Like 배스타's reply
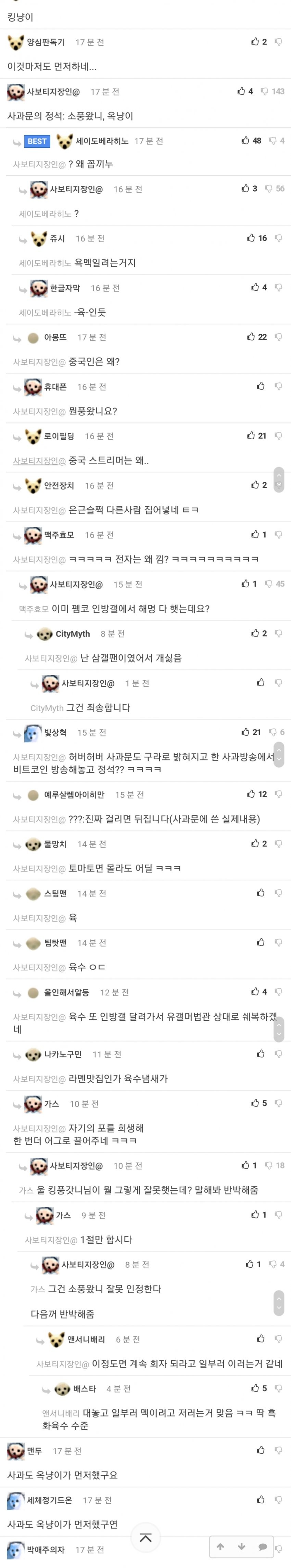The width and height of the screenshot is (291, 1568). tap(255, 1388)
